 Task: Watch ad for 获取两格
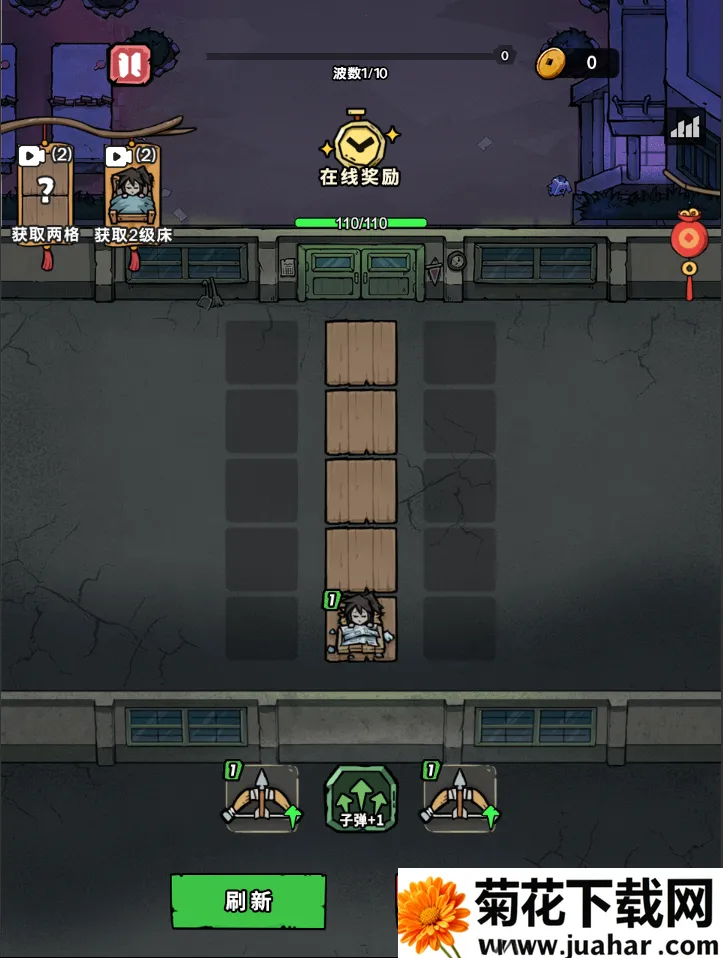pyautogui.click(x=45, y=193)
